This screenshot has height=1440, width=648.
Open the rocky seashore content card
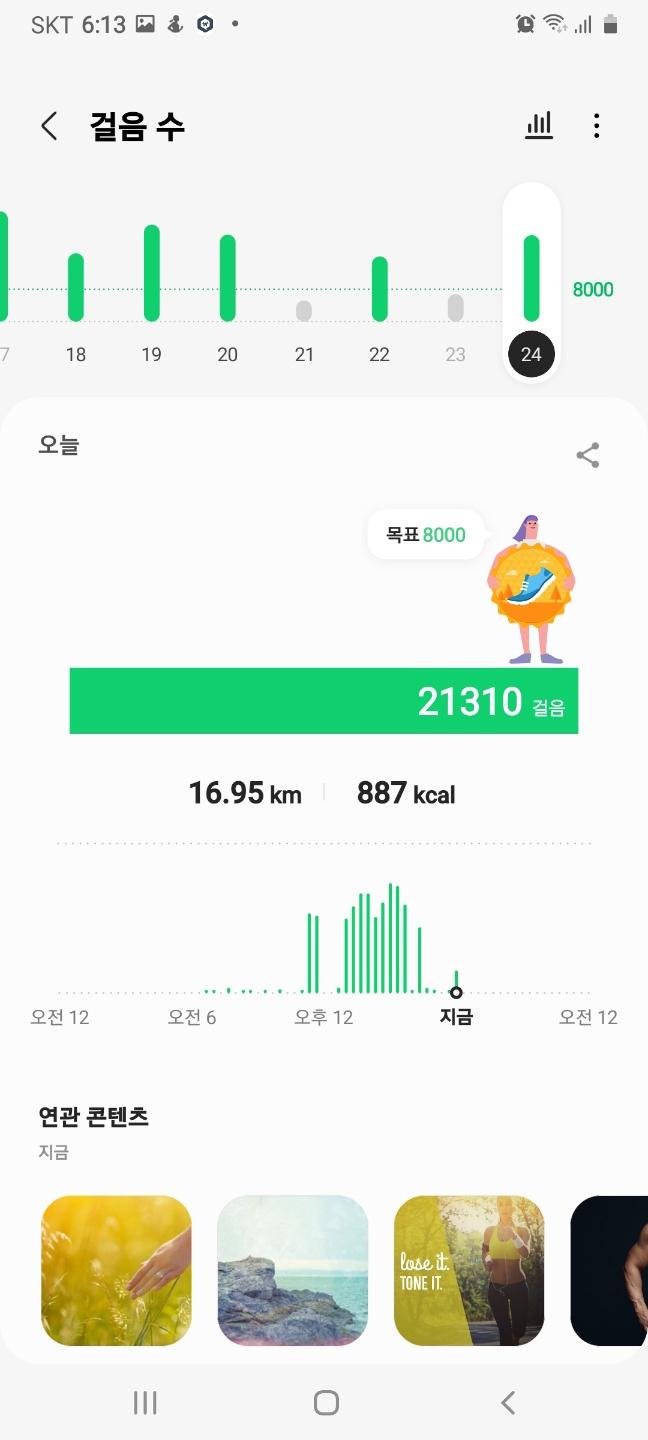[x=293, y=1270]
